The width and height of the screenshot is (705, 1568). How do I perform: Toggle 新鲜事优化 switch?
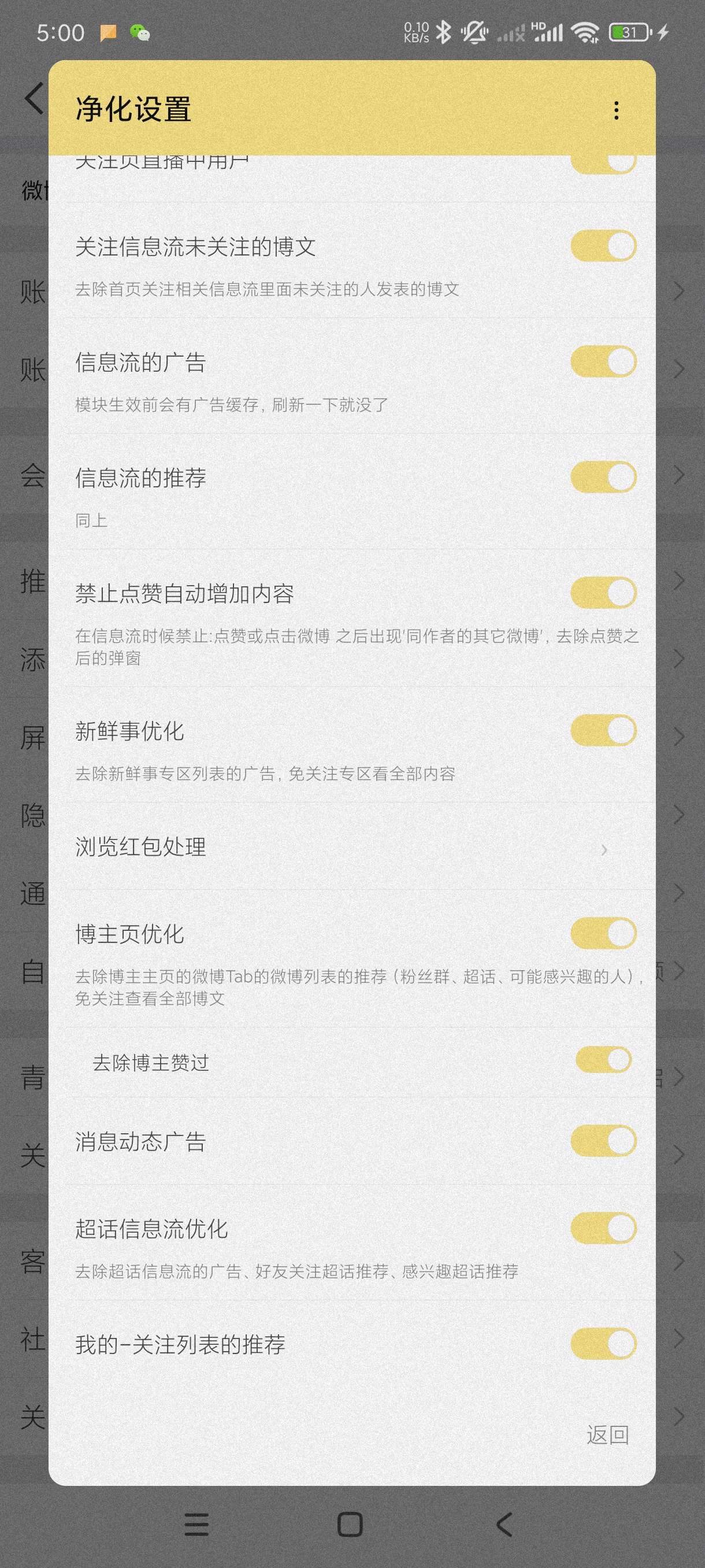point(603,730)
